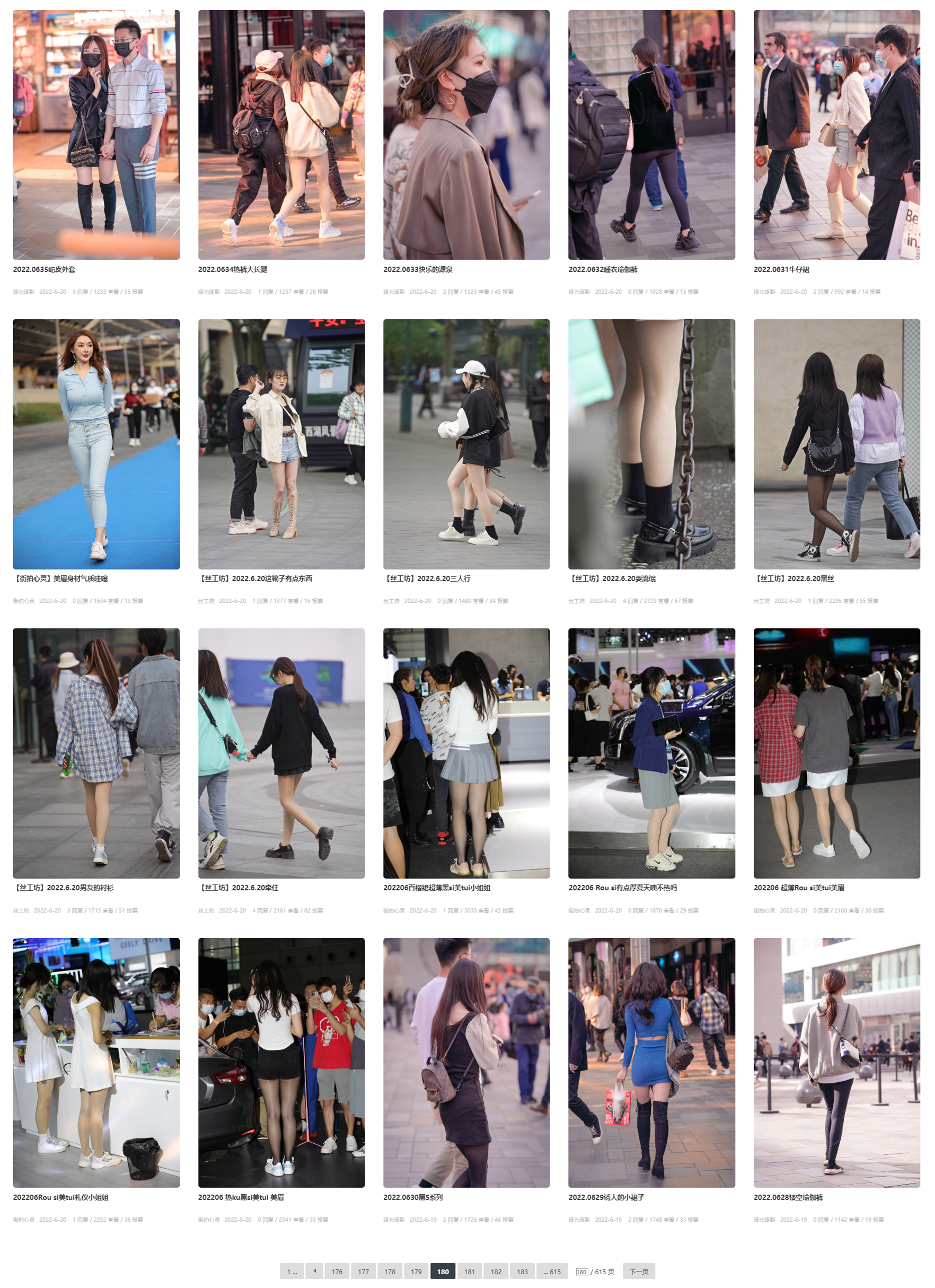Image resolution: width=935 pixels, height=1288 pixels.
Task: Open the post 2022.0635蛇皮外套
Action: [x=45, y=269]
